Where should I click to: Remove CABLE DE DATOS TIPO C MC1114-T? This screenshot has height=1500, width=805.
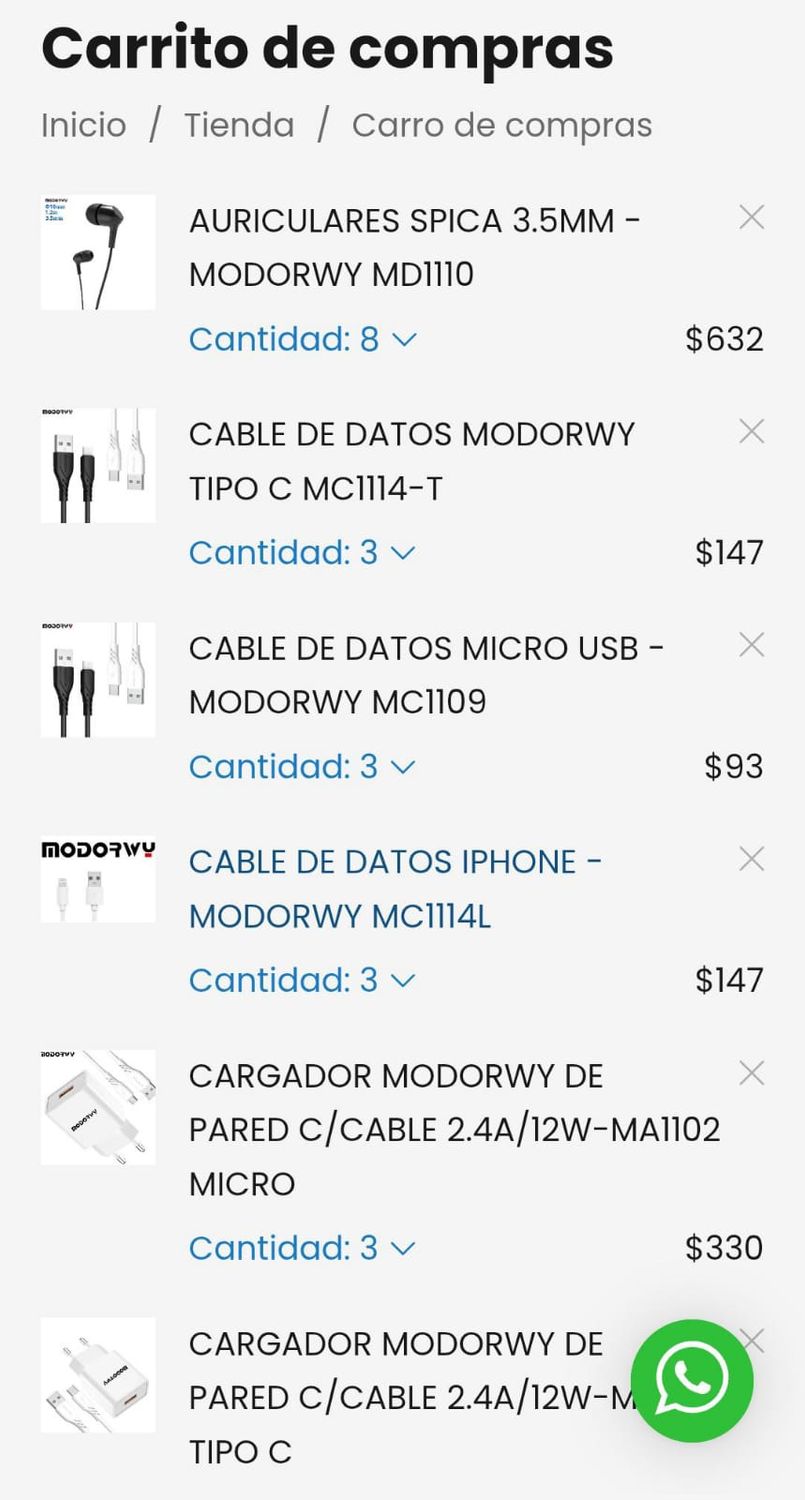[x=751, y=431]
